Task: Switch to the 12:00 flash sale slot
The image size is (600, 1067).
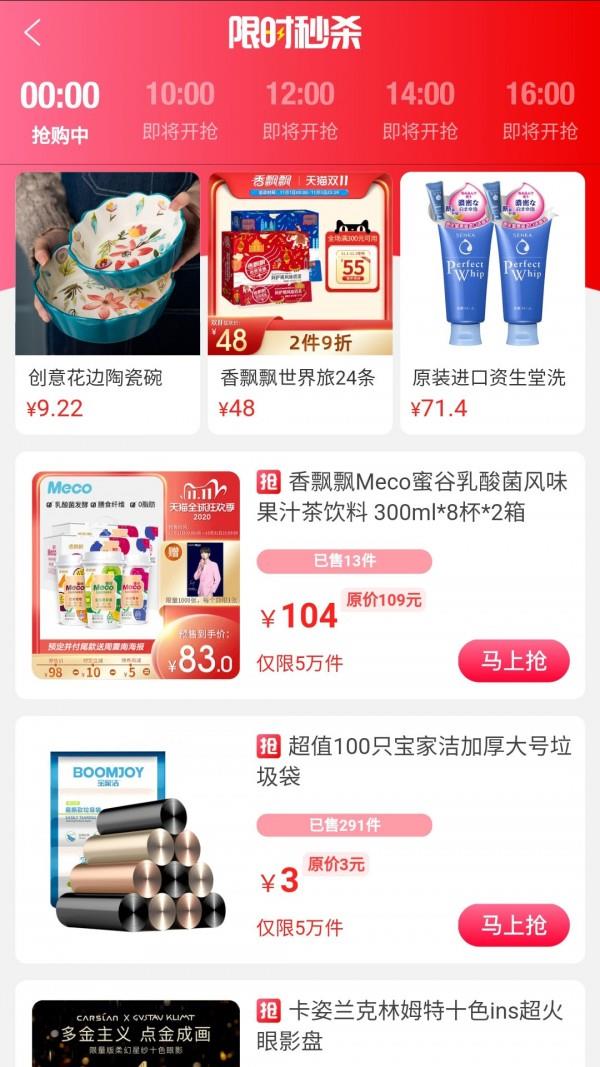Action: point(300,112)
